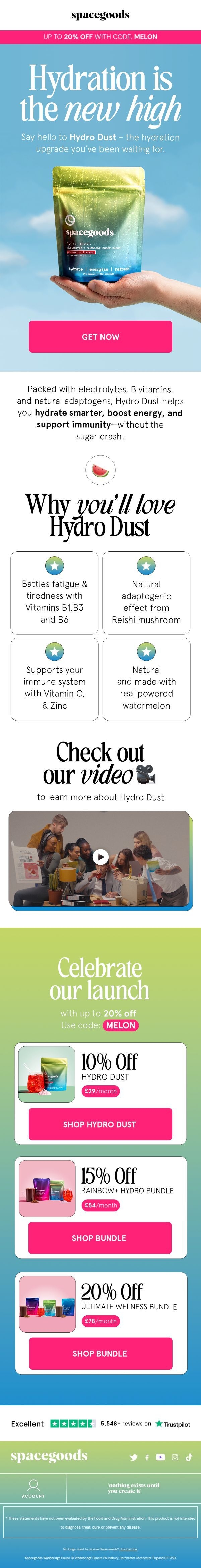Shop the Rainbow+ Hydro Bundle
The width and height of the screenshot is (201, 1568).
pyautogui.click(x=100, y=1237)
